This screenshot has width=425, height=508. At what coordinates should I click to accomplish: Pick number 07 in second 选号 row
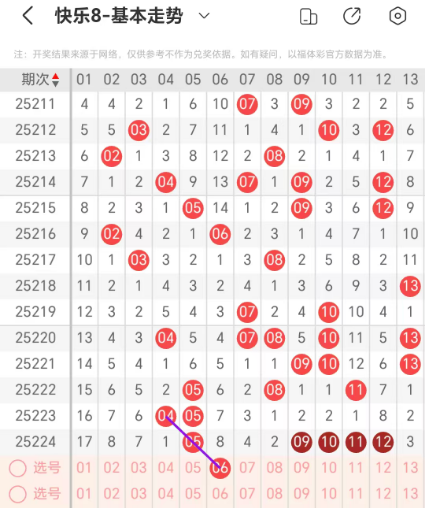pos(247,494)
